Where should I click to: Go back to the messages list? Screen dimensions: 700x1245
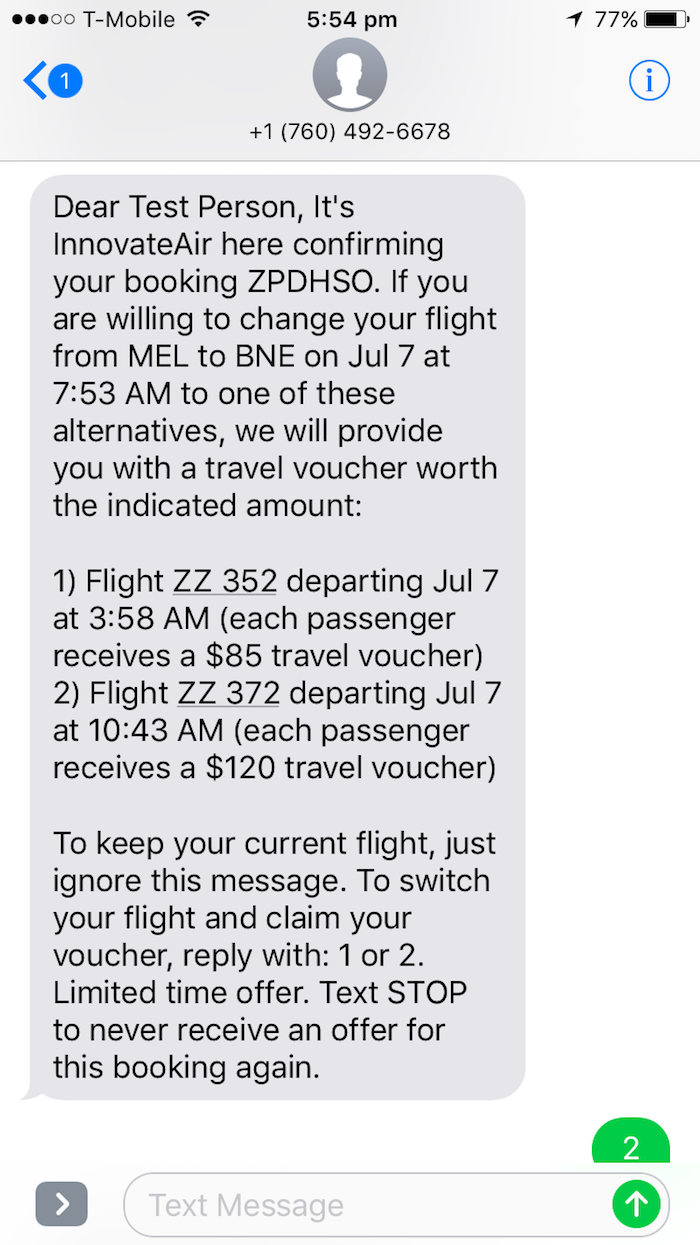tap(50, 80)
